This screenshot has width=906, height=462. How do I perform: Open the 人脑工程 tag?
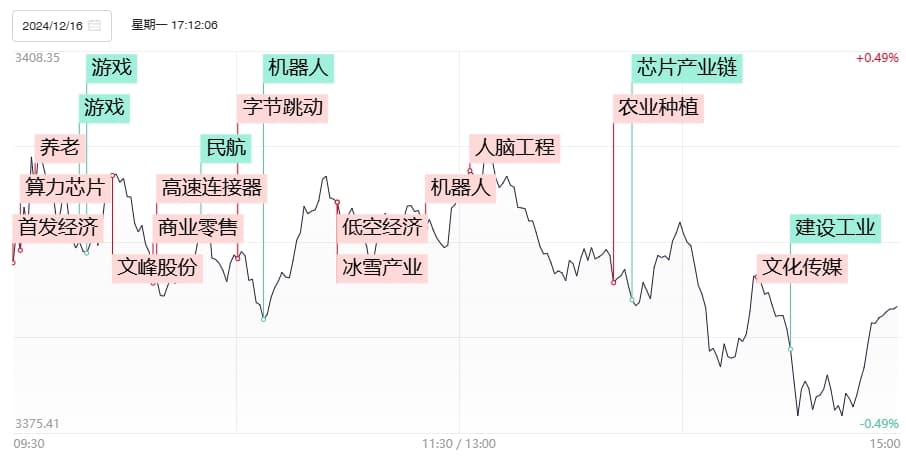click(514, 148)
